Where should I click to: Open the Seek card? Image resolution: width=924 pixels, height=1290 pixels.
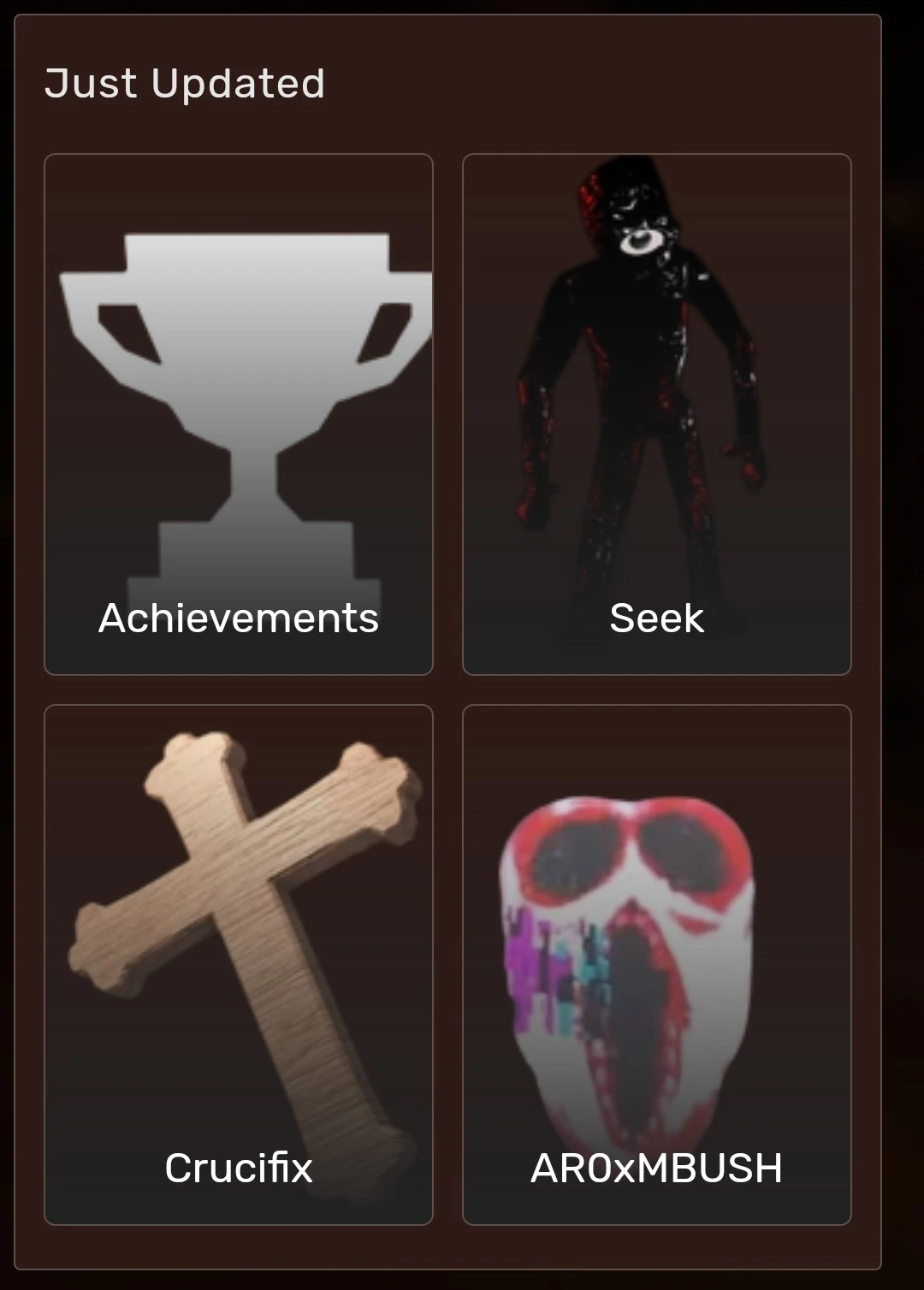656,415
